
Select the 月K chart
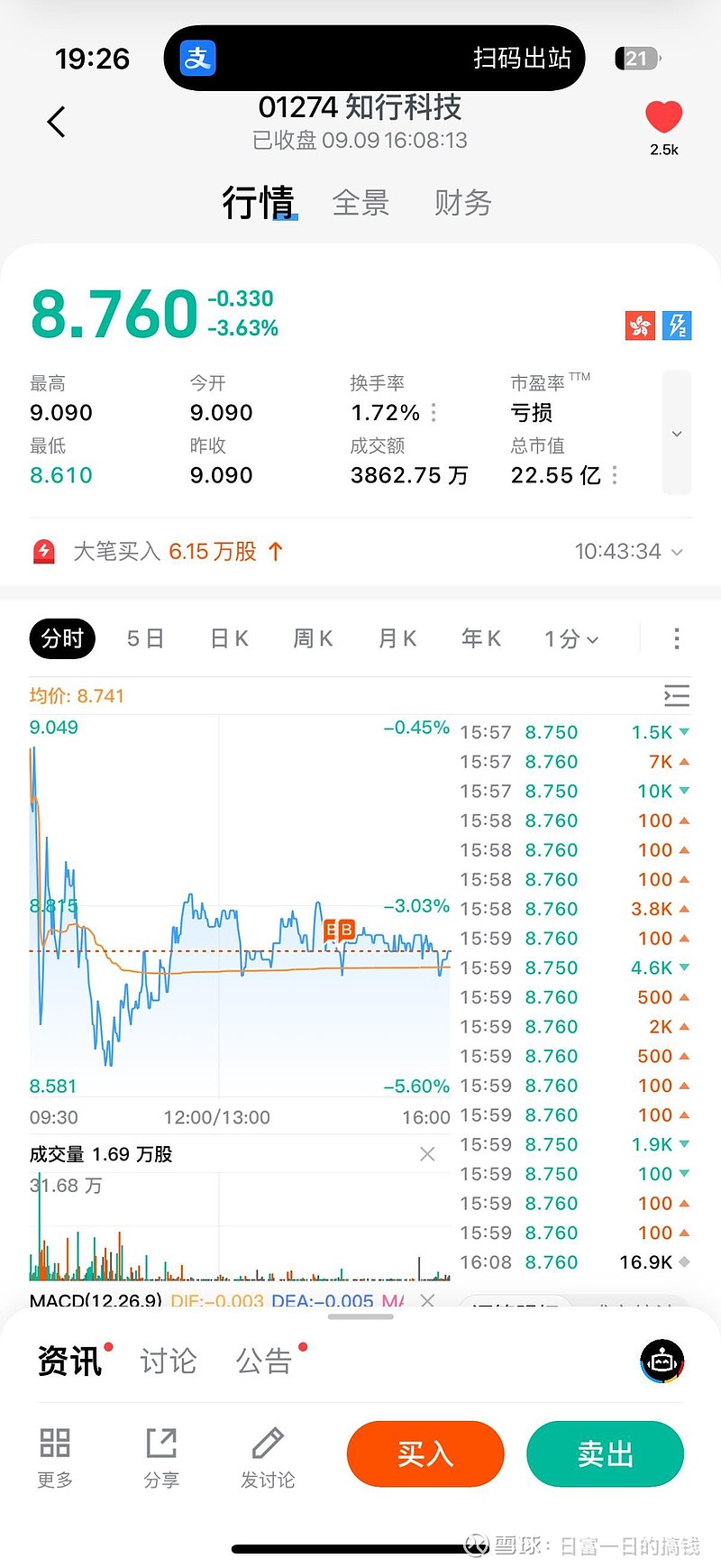tap(397, 639)
